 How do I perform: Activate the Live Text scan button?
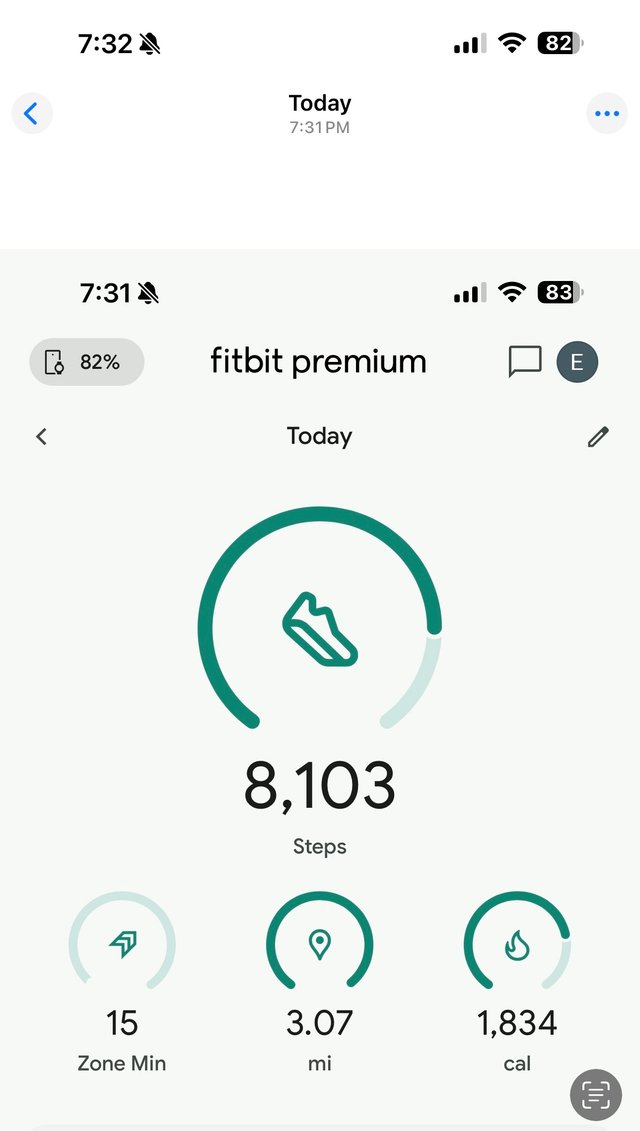click(x=596, y=1094)
